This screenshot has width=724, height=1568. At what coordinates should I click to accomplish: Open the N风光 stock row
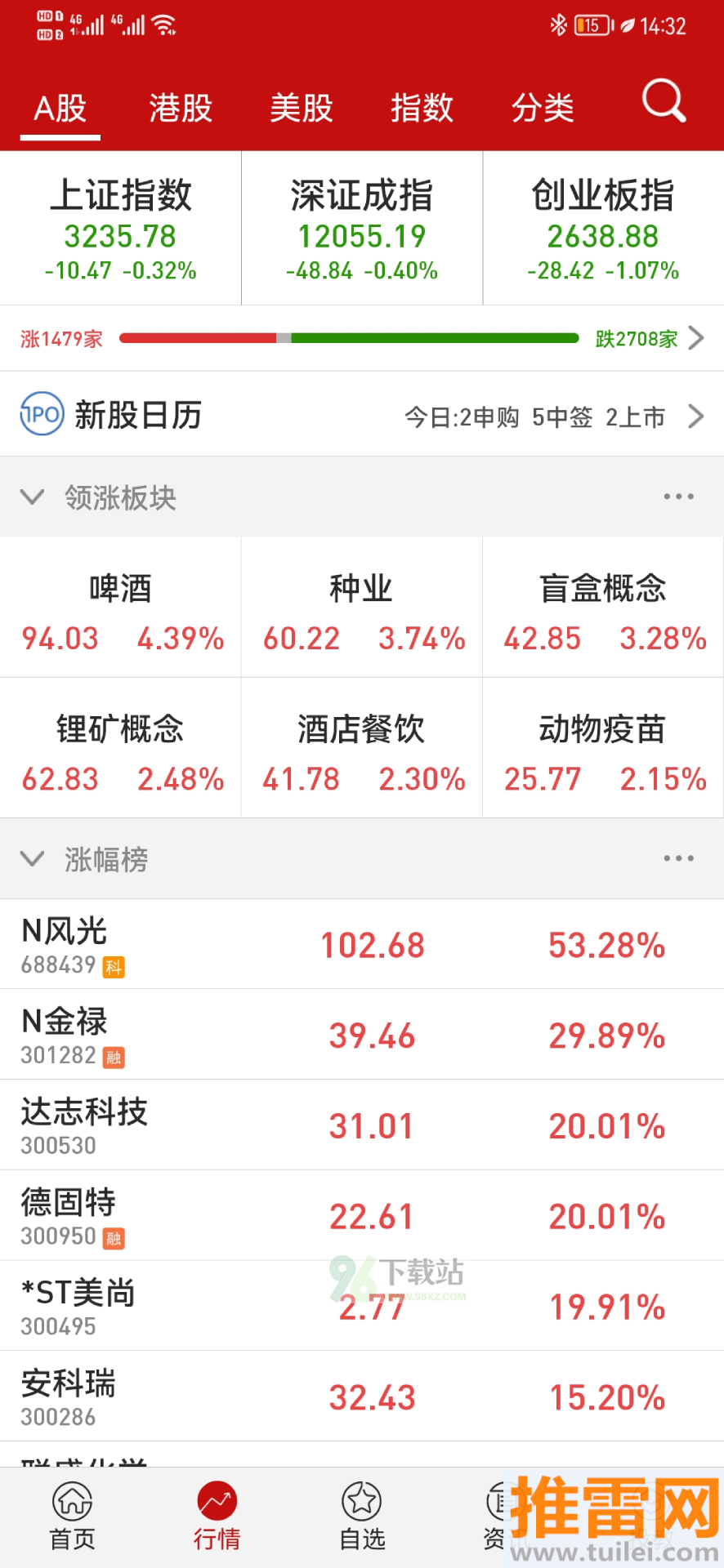pos(362,944)
